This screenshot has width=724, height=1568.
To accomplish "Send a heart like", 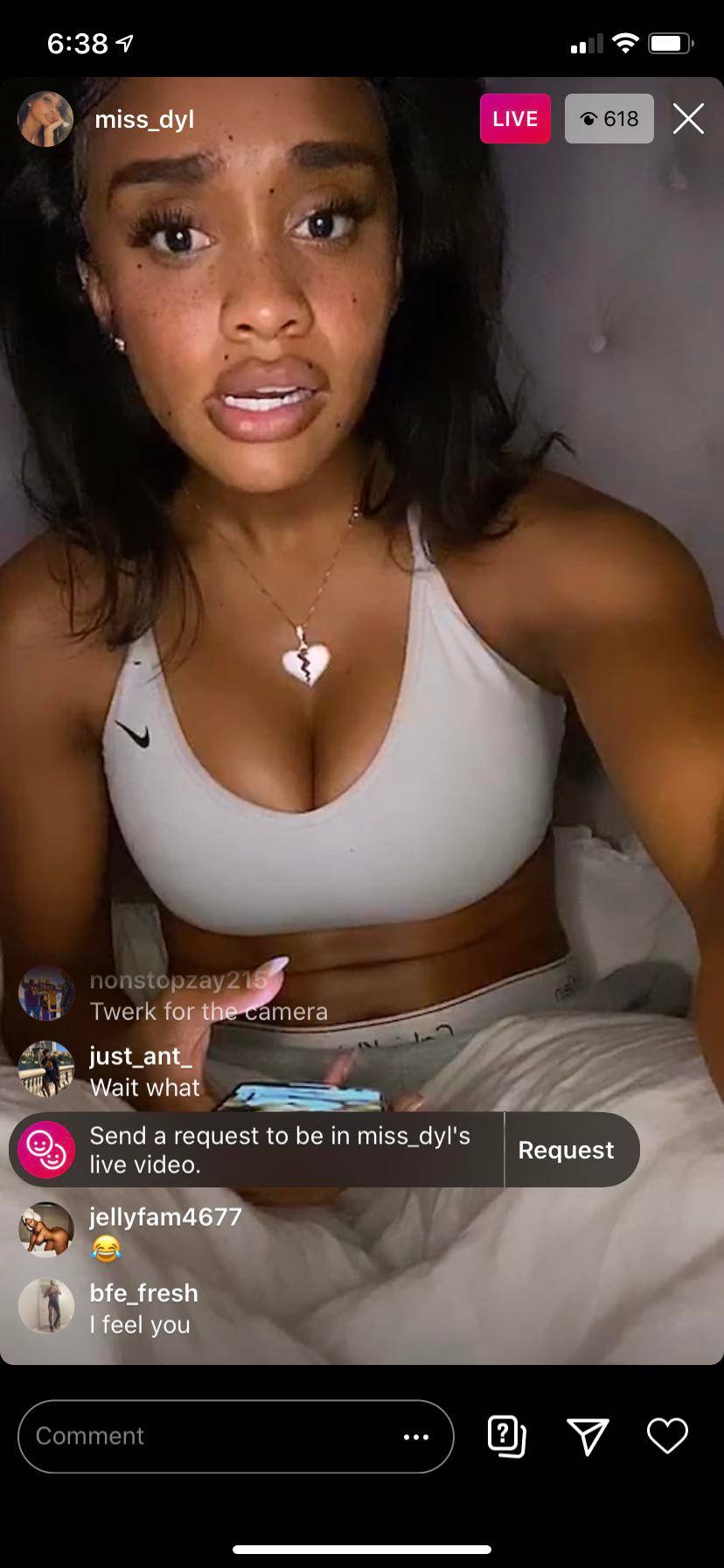I will [667, 1436].
